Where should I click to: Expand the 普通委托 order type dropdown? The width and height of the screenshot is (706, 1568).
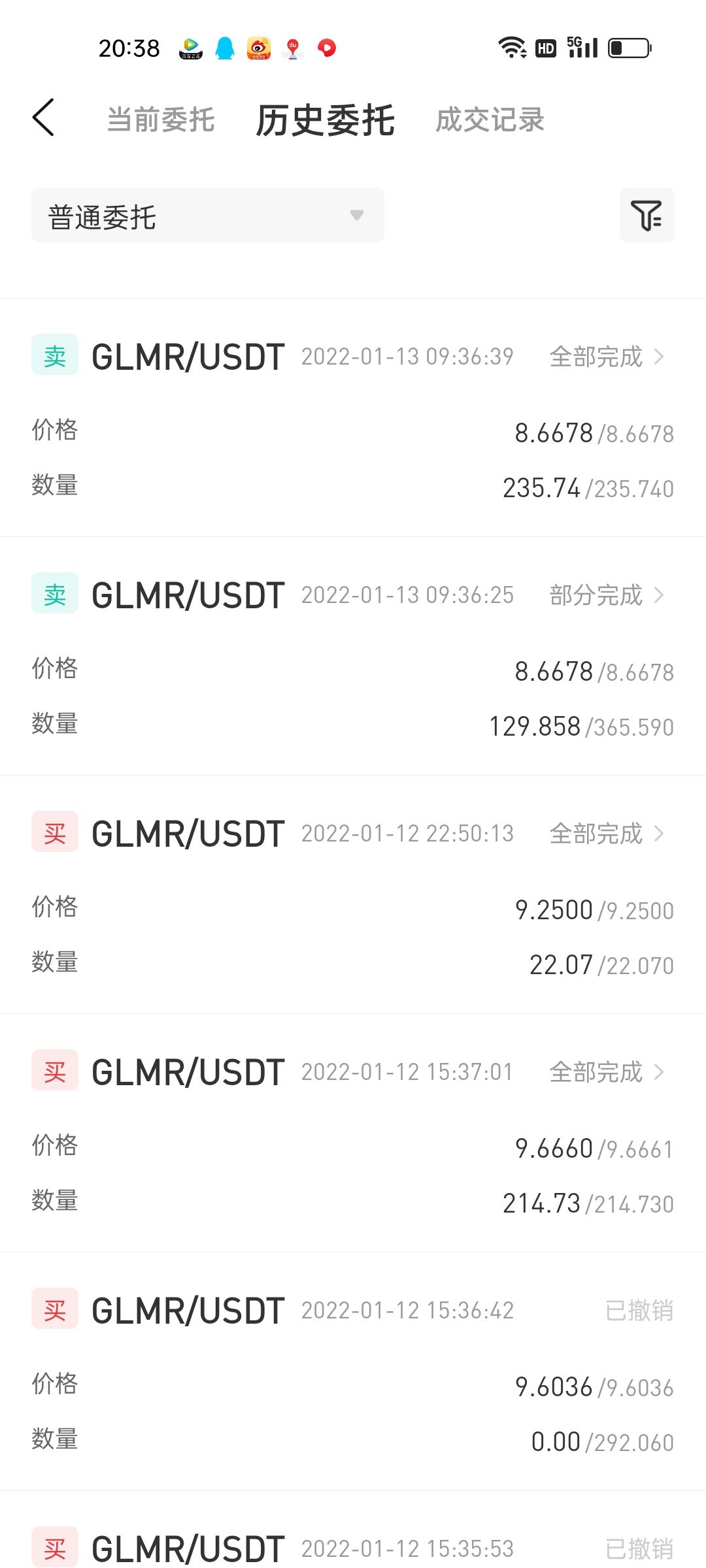(x=207, y=216)
